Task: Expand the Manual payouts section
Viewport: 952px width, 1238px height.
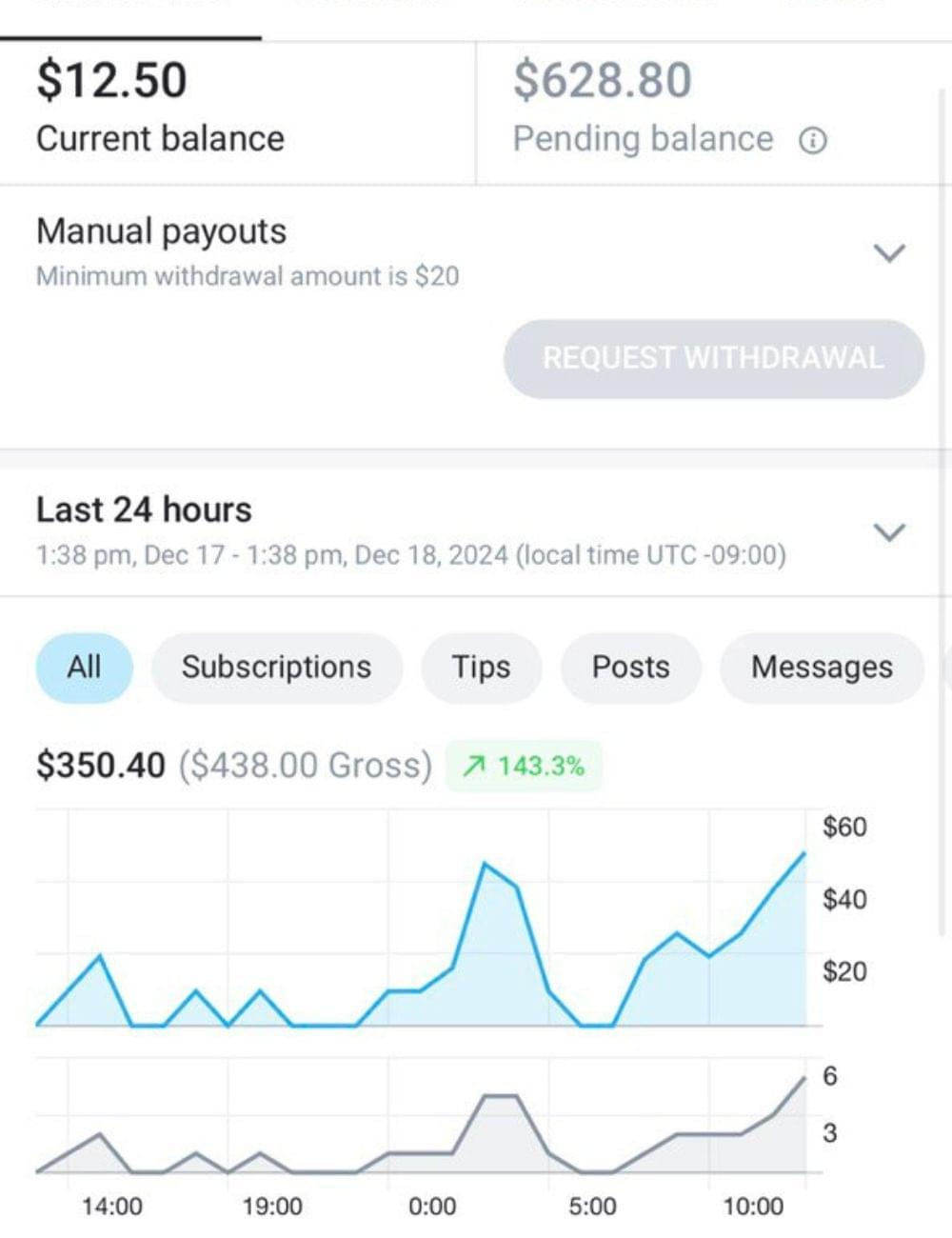Action: 889,253
